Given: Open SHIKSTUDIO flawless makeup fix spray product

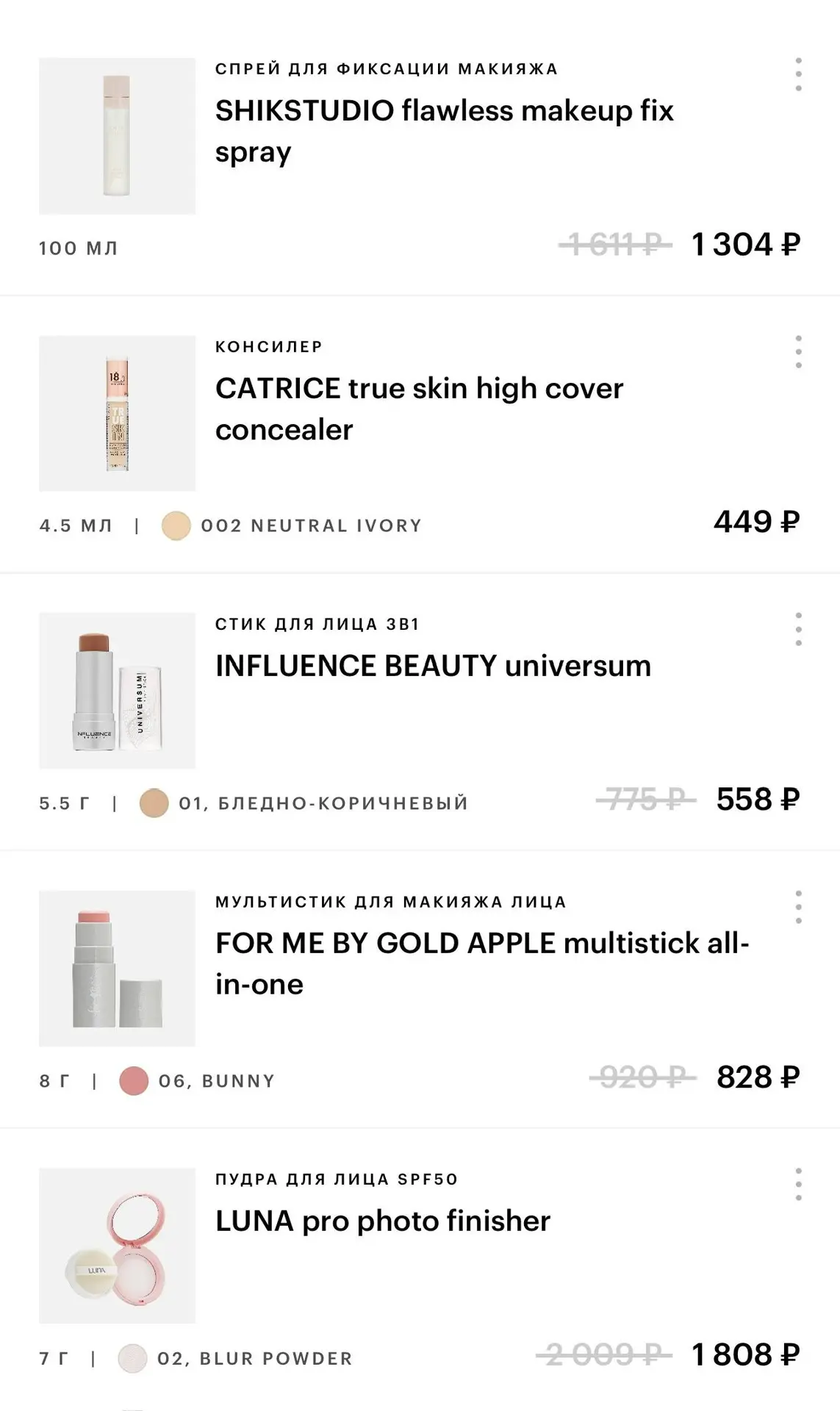Looking at the screenshot, I should [444, 131].
